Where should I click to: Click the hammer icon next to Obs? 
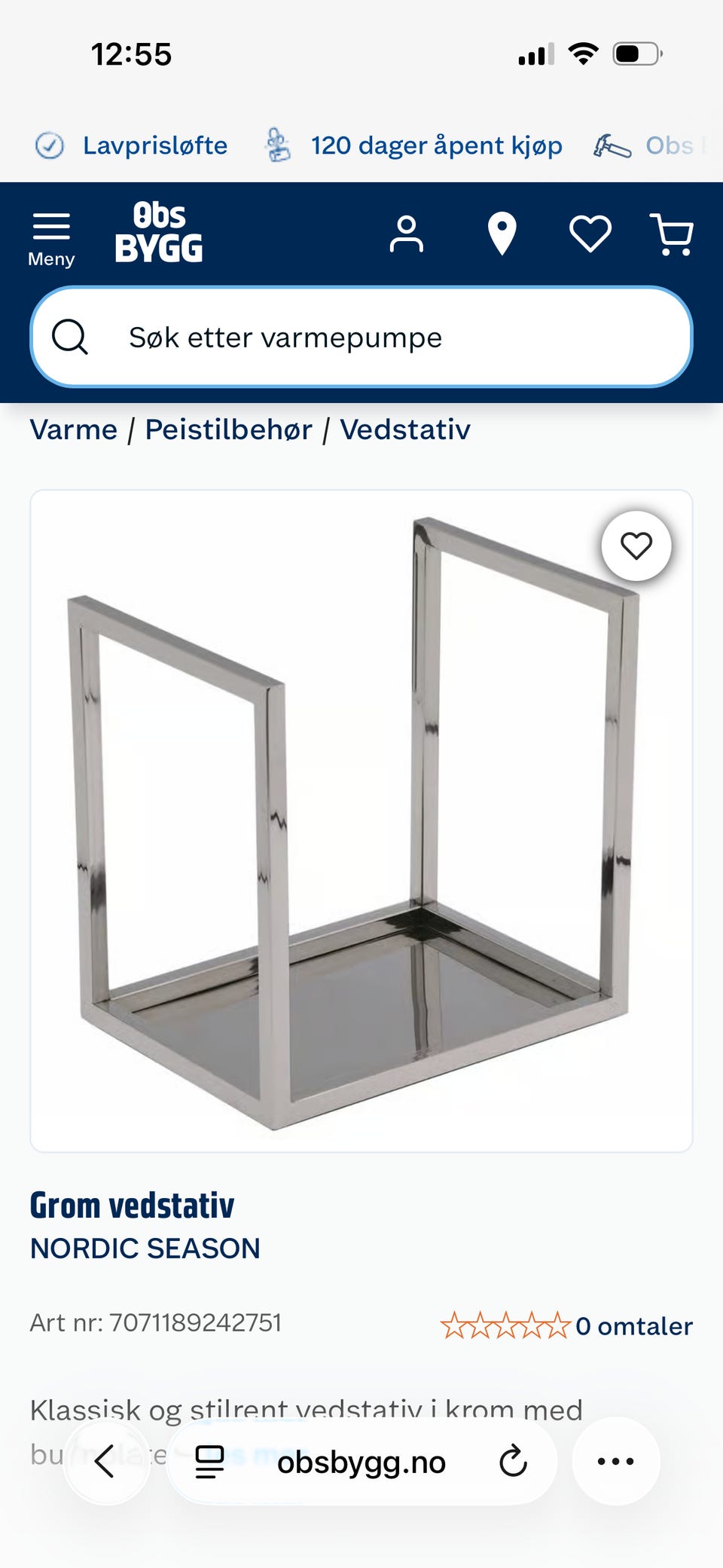point(612,146)
